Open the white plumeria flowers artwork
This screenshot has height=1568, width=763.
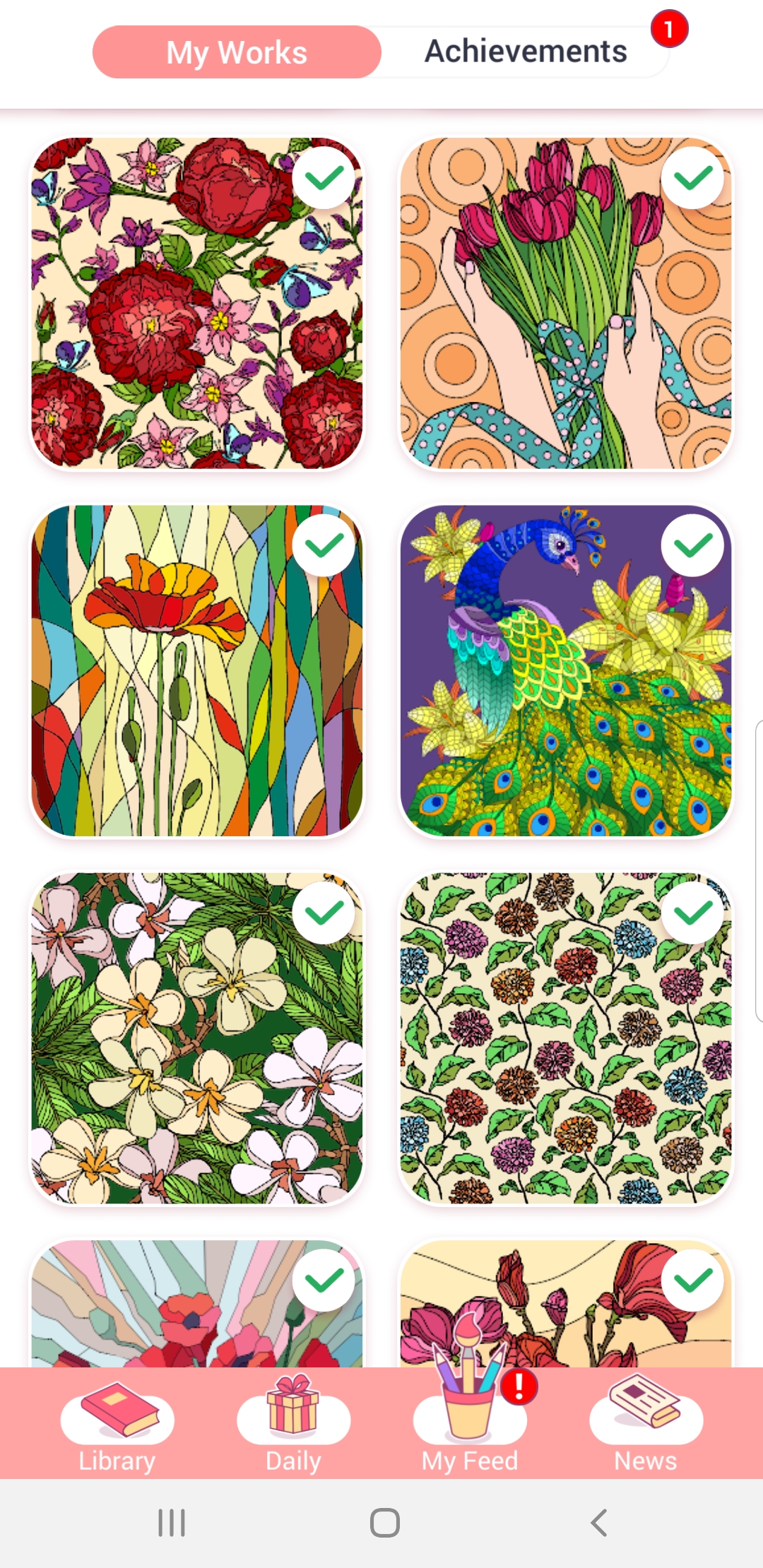(197, 1038)
